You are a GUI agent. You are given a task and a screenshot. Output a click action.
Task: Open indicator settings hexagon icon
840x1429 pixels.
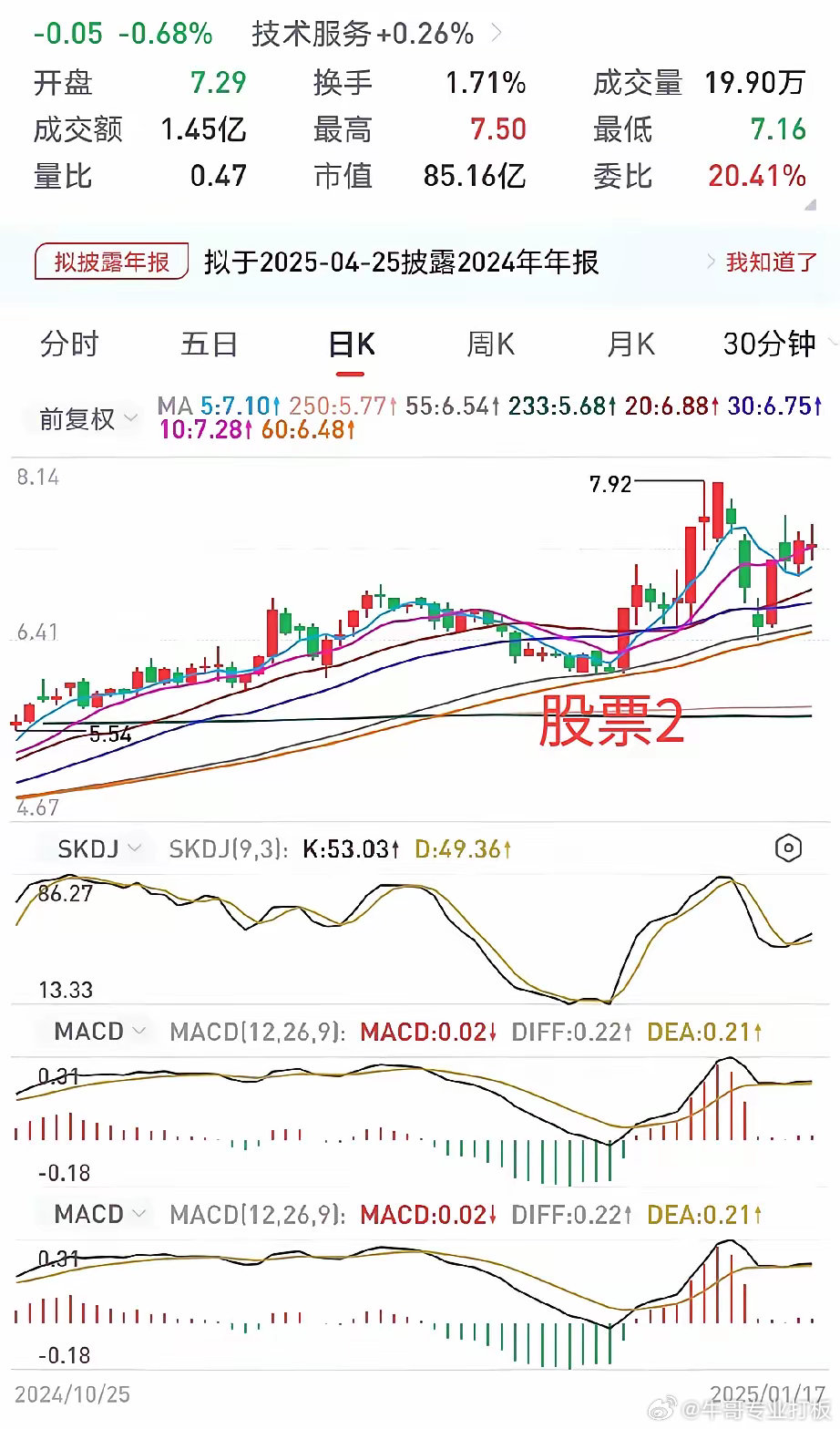(x=788, y=849)
